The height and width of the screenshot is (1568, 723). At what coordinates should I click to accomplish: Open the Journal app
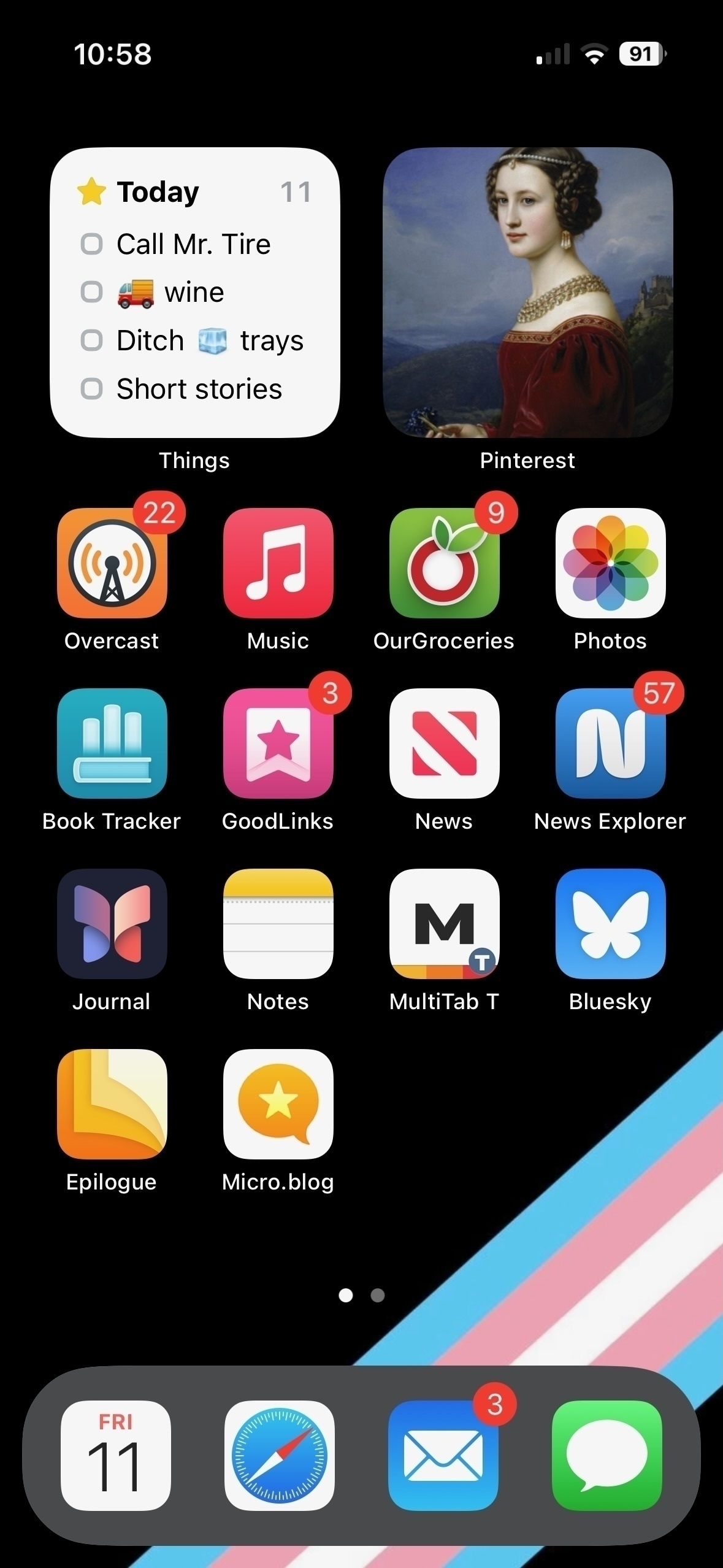pos(112,923)
